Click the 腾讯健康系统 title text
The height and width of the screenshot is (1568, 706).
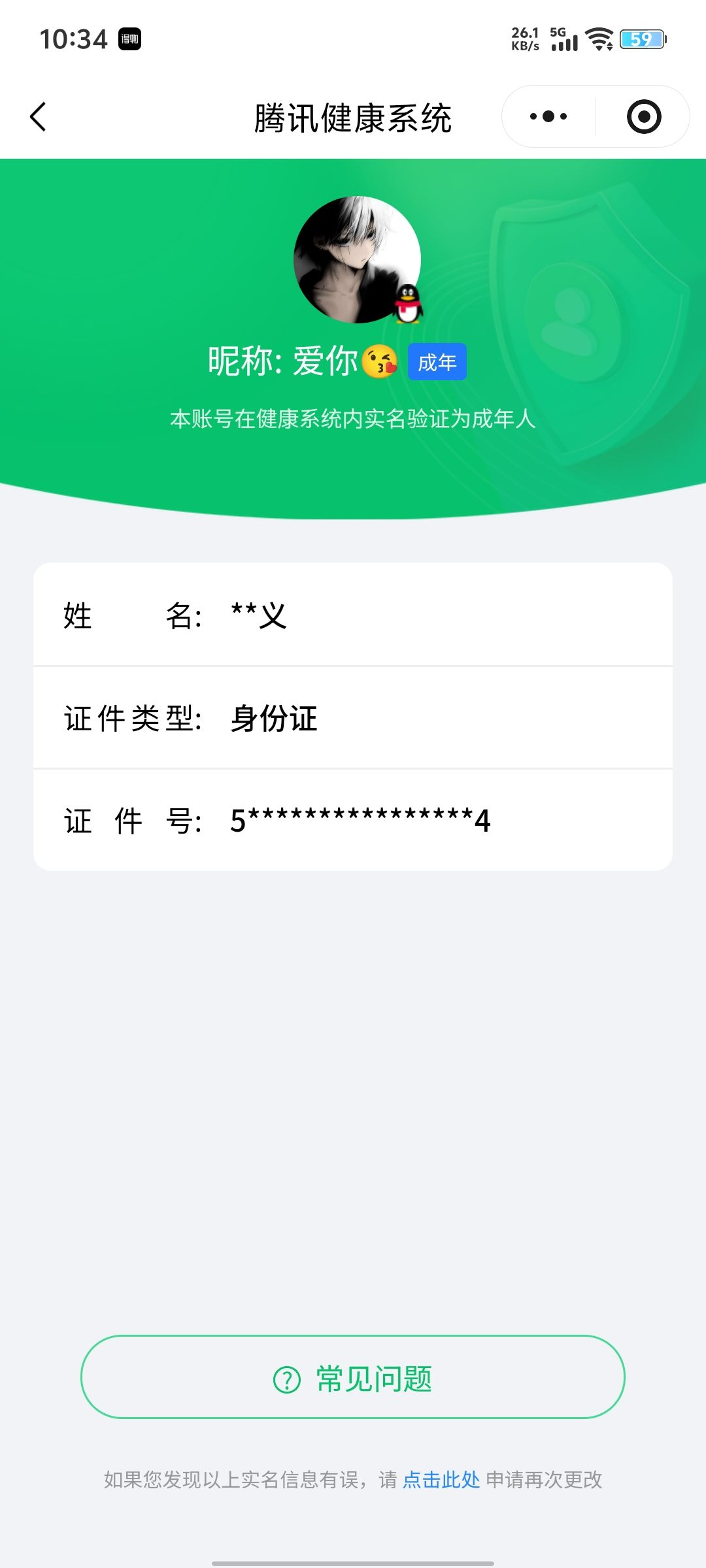(x=353, y=118)
